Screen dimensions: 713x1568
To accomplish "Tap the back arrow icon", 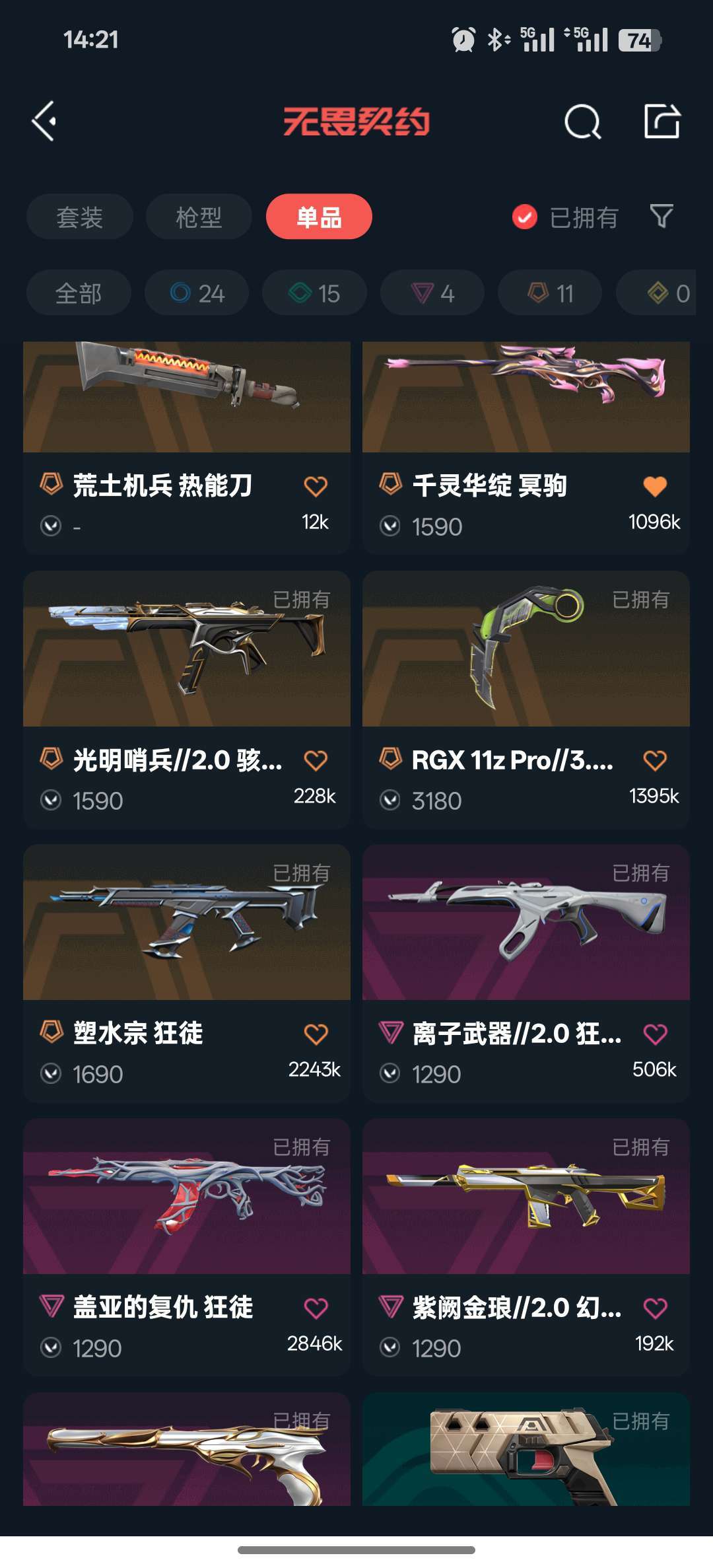I will 45,121.
